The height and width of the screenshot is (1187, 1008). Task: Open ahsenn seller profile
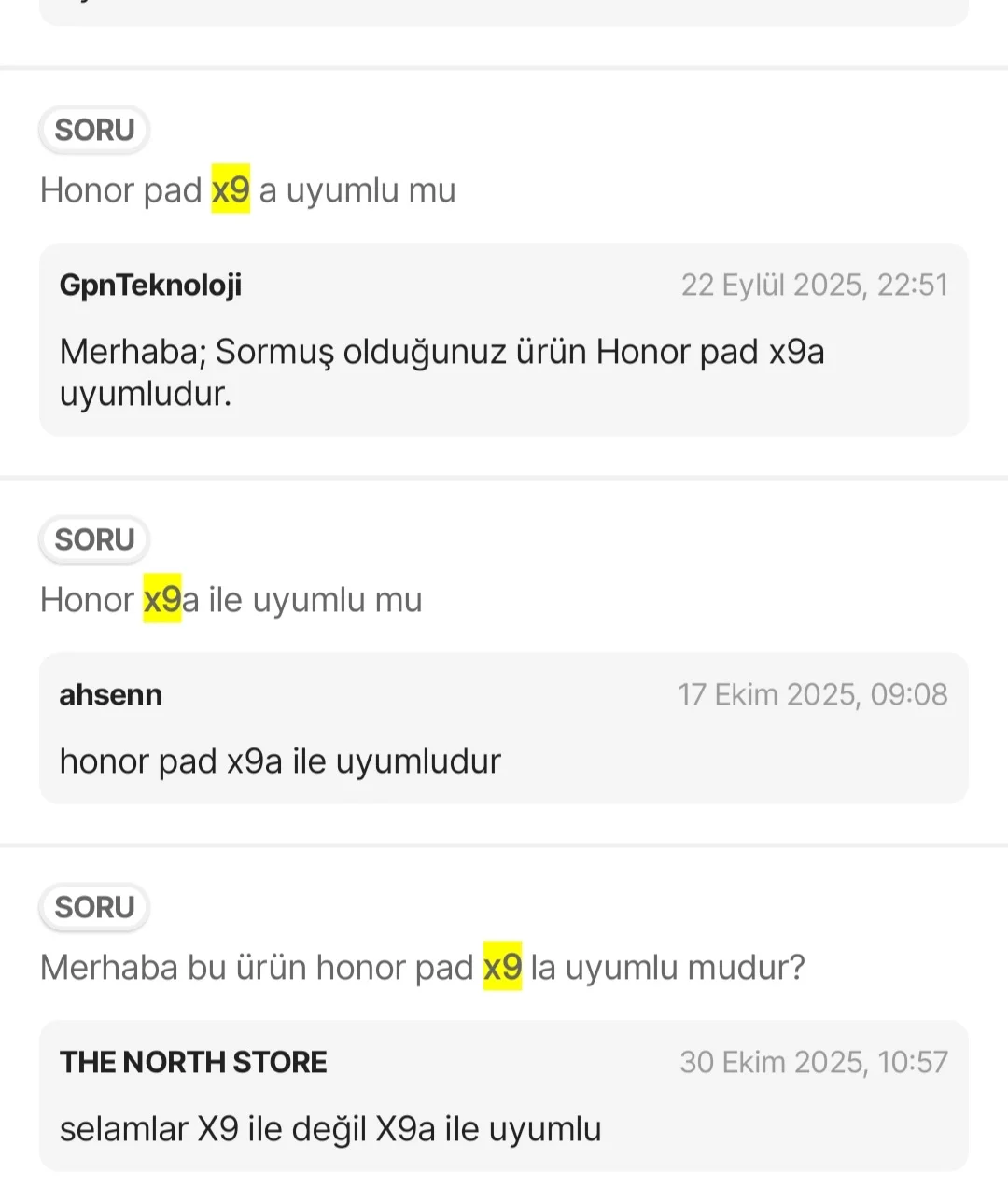click(110, 694)
